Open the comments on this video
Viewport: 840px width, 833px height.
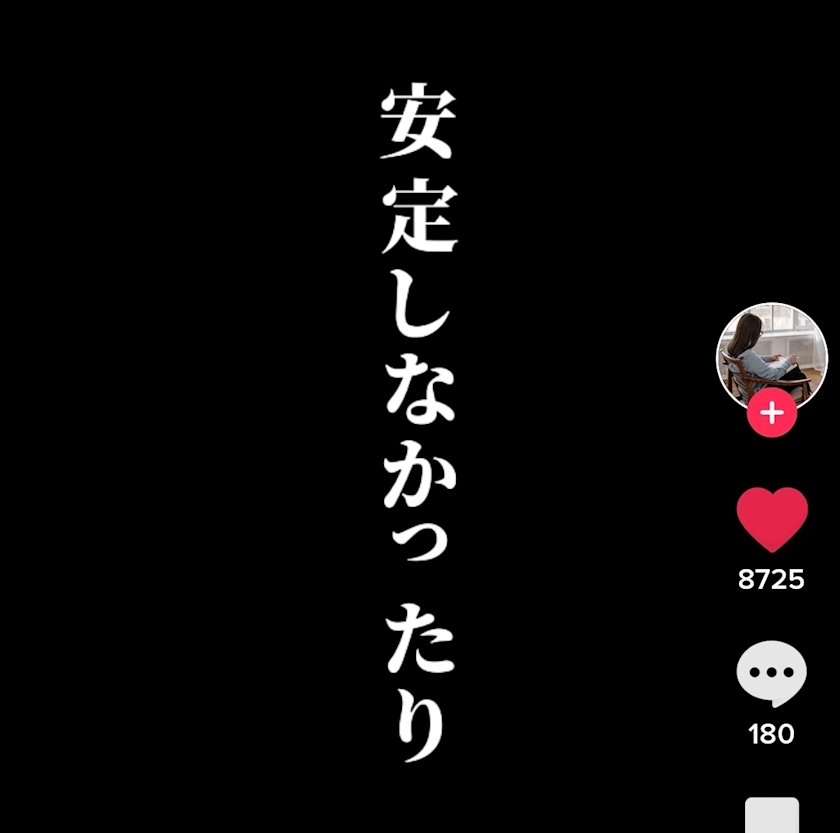(771, 673)
